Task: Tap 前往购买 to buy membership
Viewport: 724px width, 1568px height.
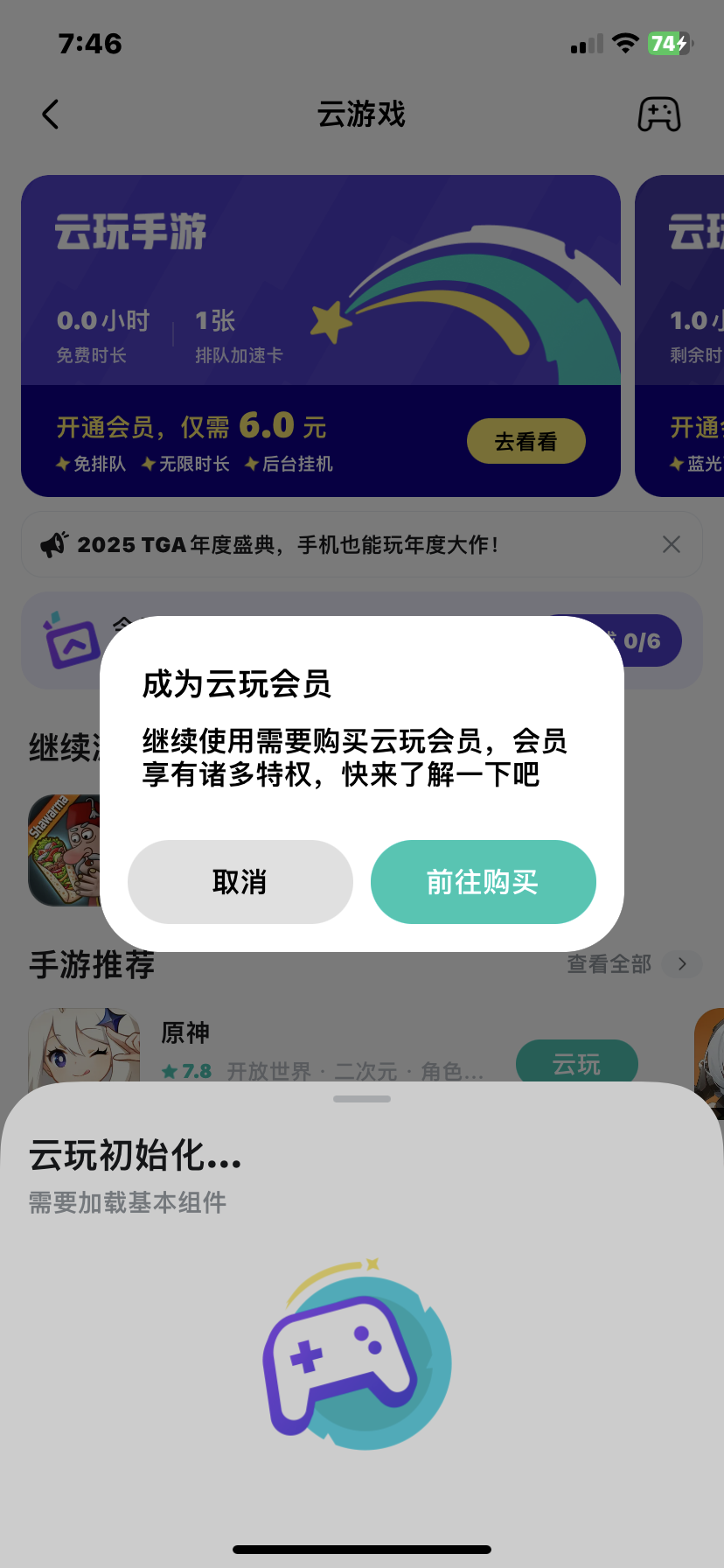Action: 484,882
